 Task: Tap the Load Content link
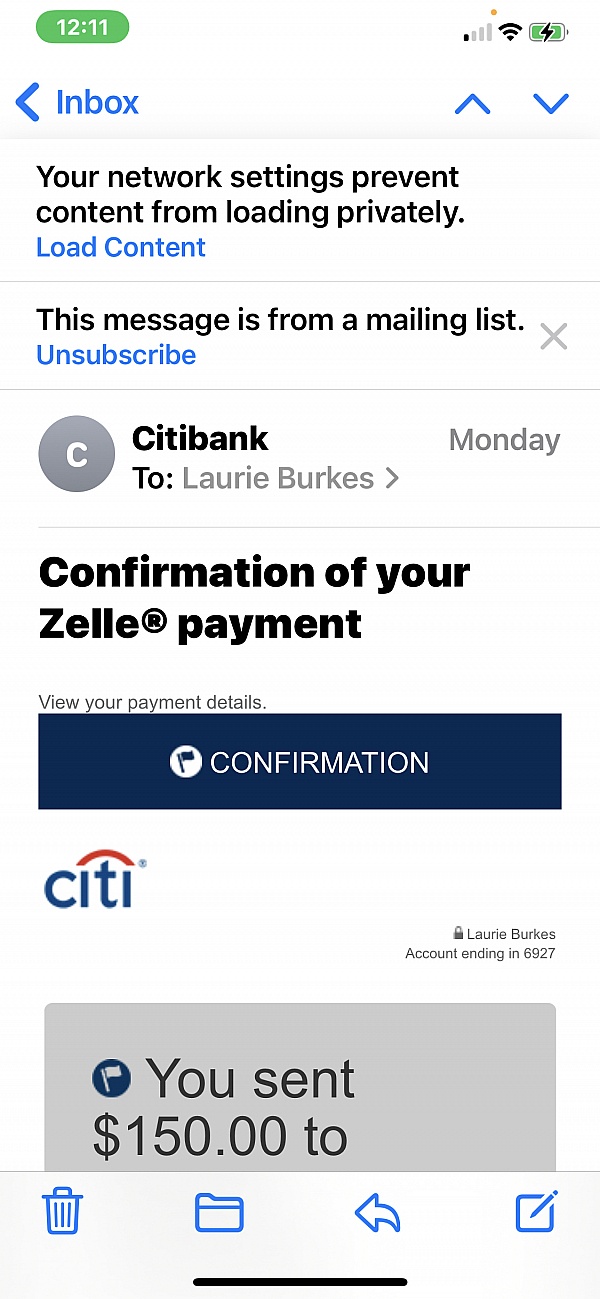121,248
